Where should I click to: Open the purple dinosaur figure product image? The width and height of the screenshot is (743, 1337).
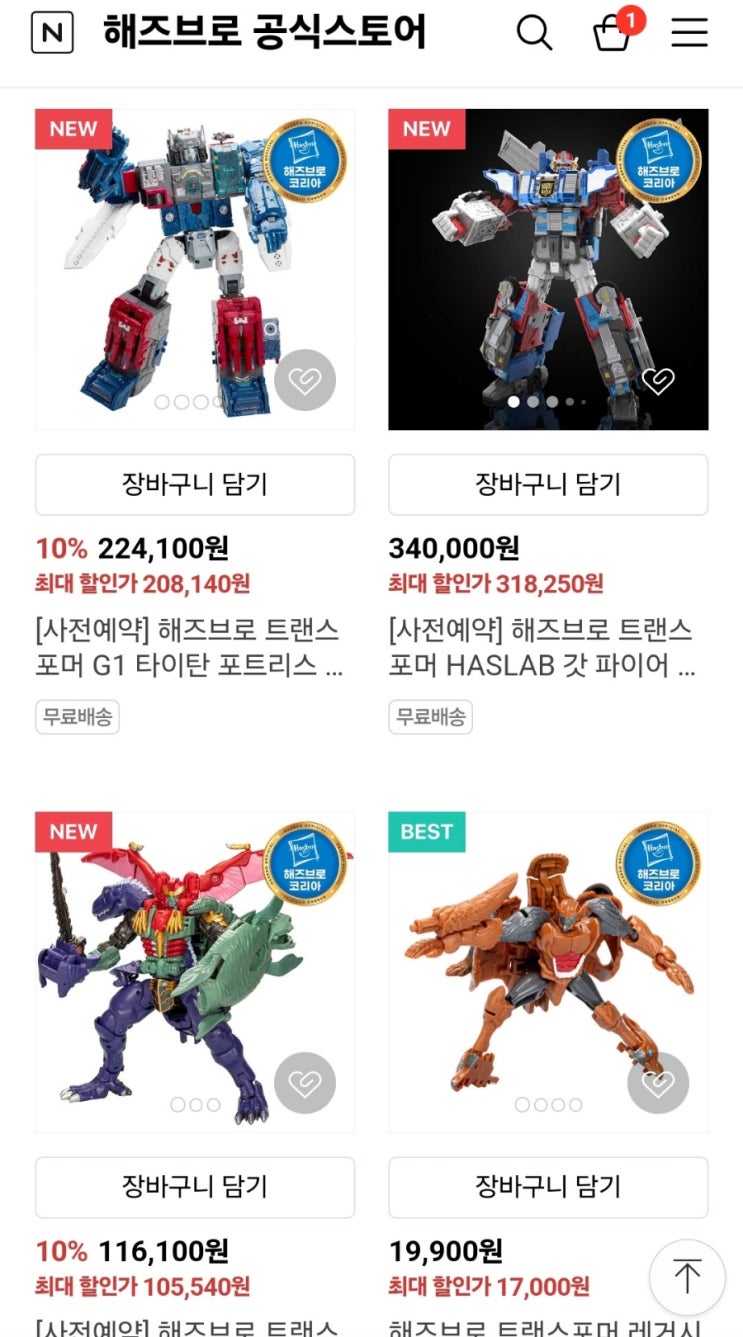tap(195, 972)
